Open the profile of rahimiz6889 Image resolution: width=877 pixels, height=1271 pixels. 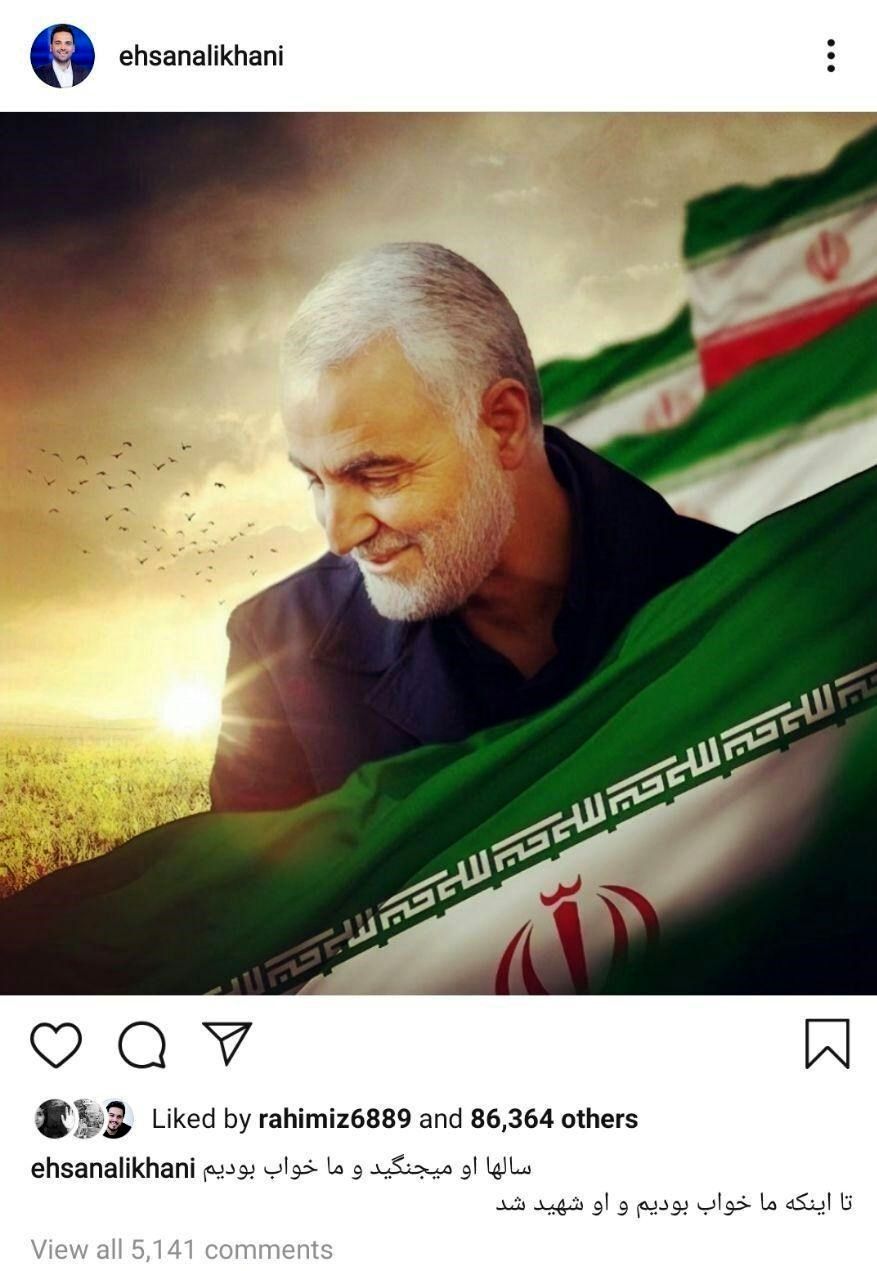coord(334,1118)
